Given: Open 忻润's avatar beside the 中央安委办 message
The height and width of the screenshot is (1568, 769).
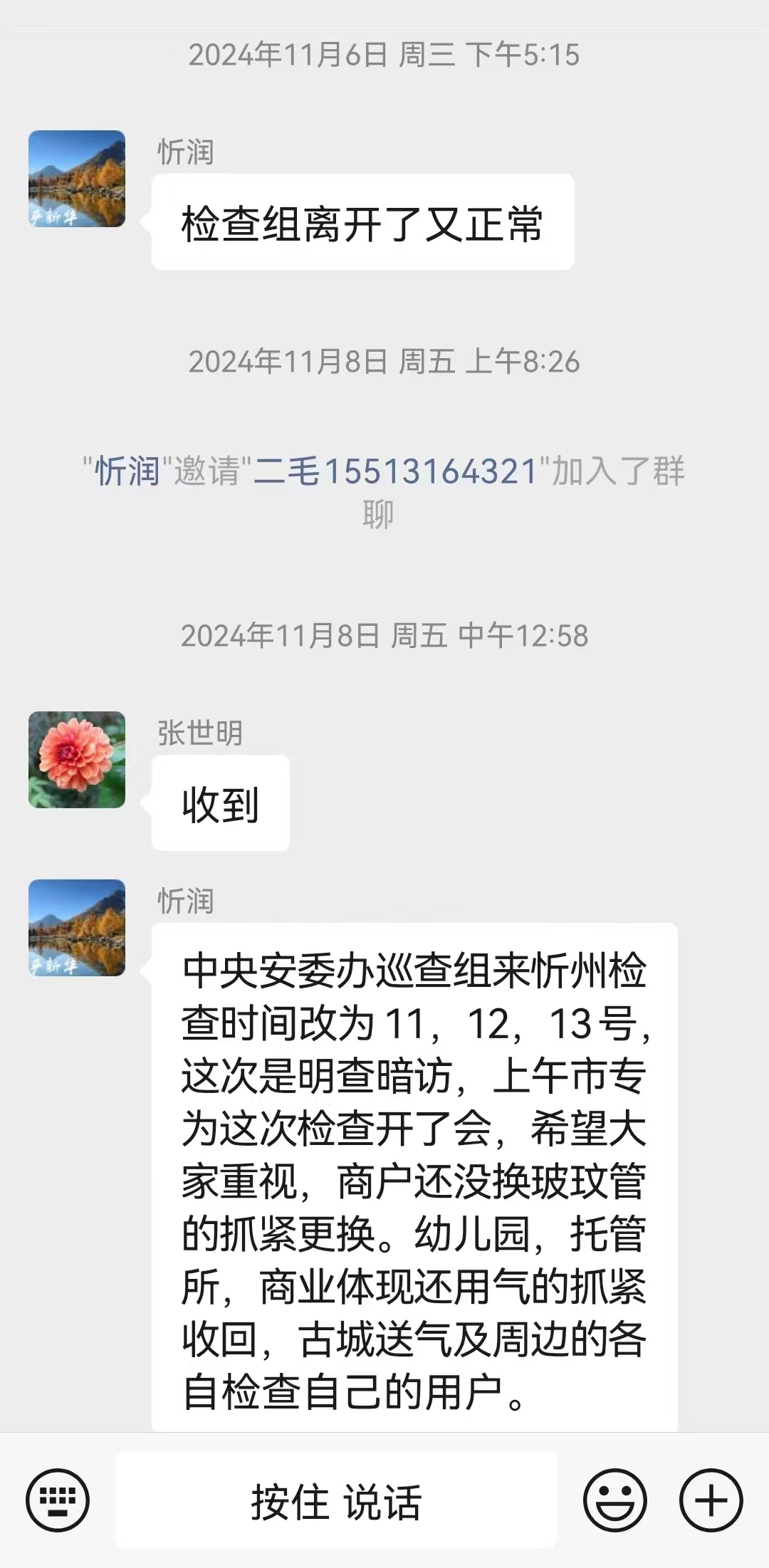Looking at the screenshot, I should [77, 928].
